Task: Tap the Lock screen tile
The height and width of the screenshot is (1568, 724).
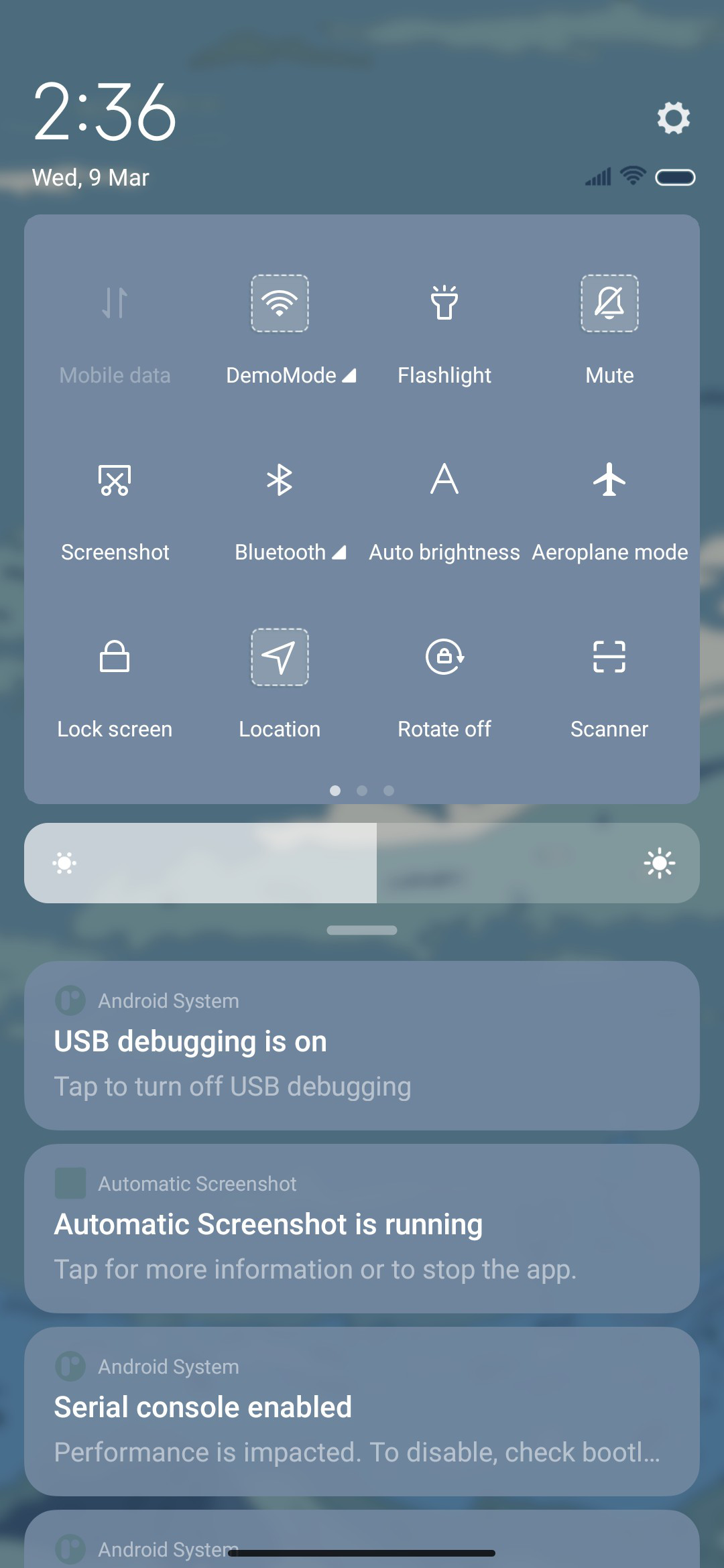Action: (x=115, y=657)
